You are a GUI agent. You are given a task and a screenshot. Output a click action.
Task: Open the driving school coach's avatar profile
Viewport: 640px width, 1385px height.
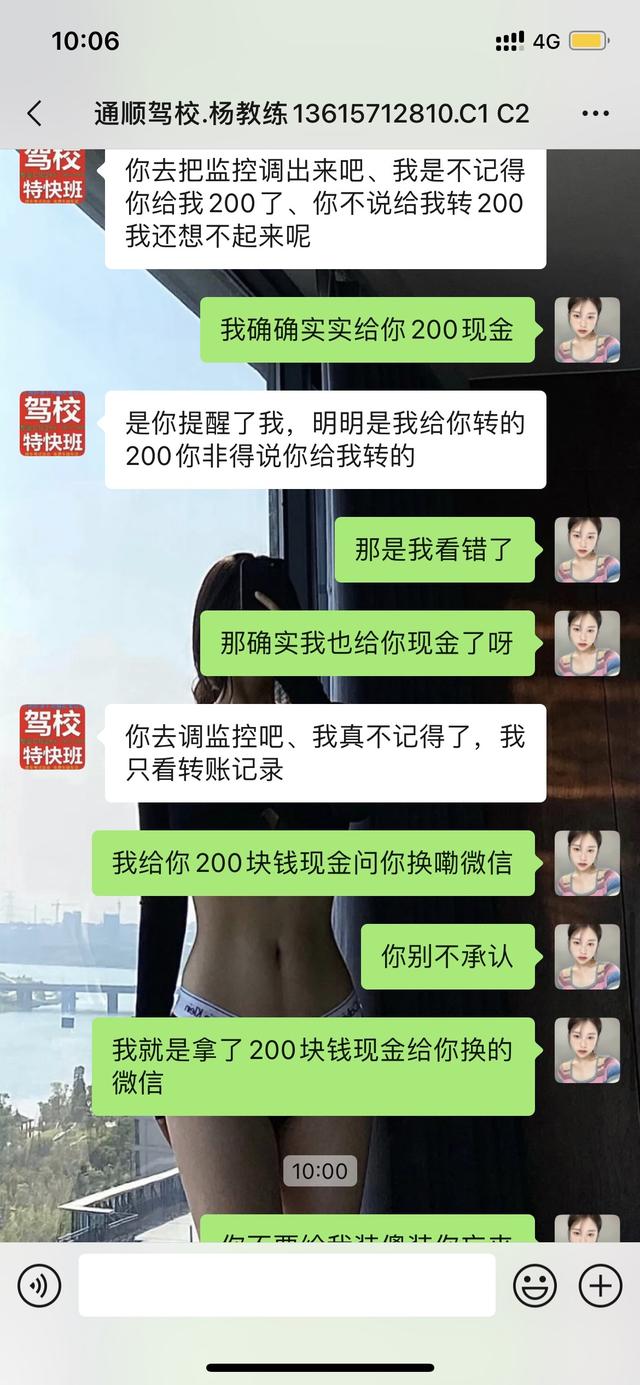coord(53,423)
